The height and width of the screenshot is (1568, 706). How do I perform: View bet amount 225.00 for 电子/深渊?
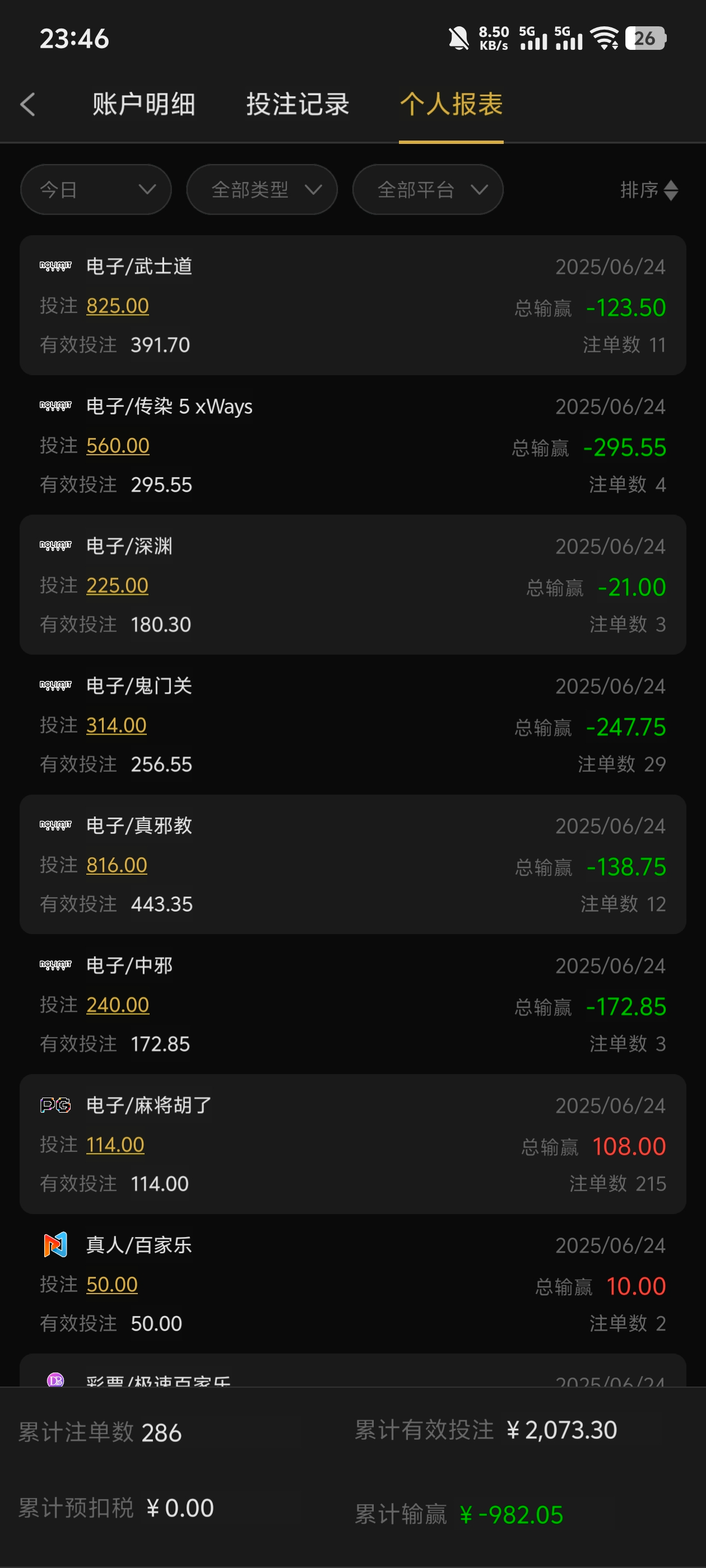117,586
